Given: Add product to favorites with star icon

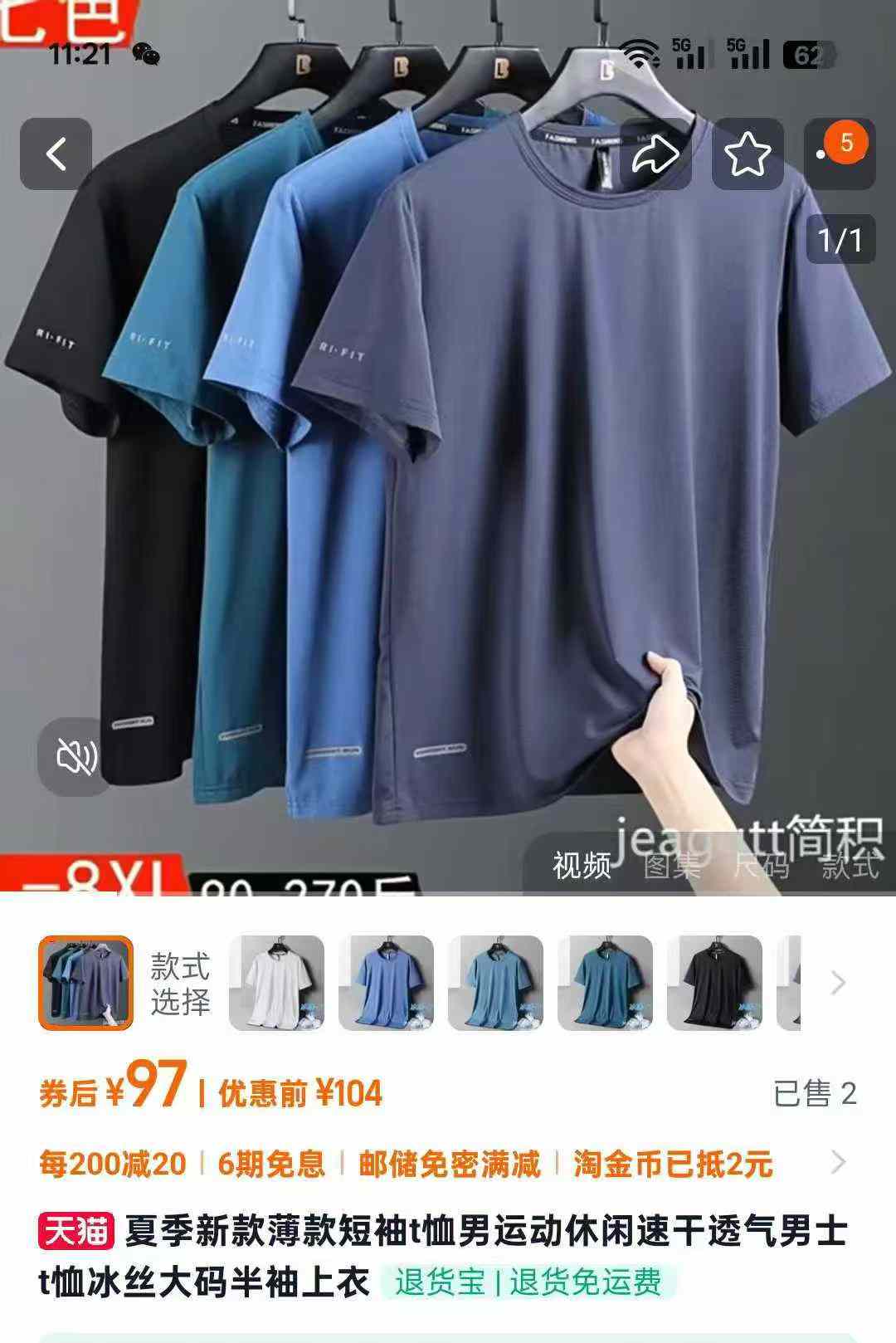Looking at the screenshot, I should 747,154.
